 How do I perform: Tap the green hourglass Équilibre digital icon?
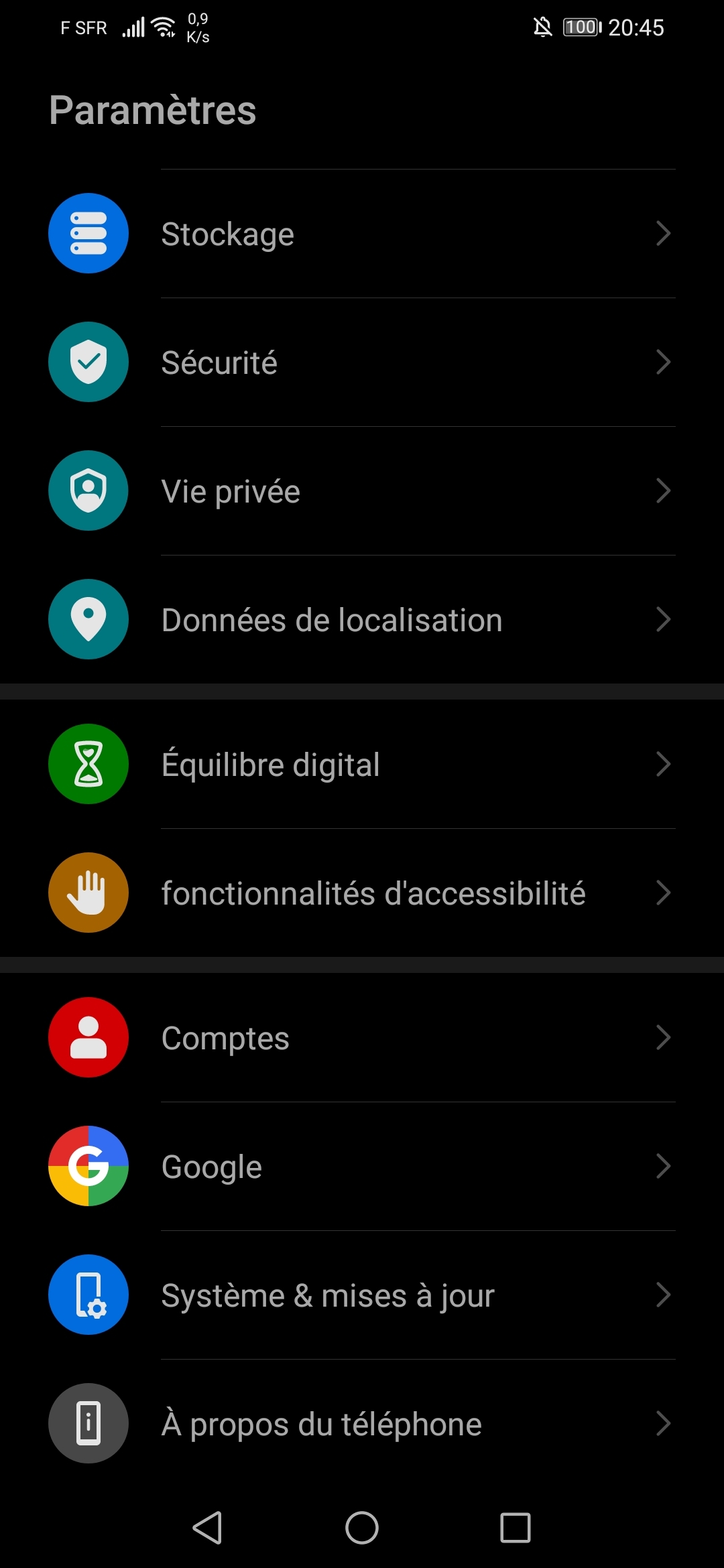pos(88,763)
